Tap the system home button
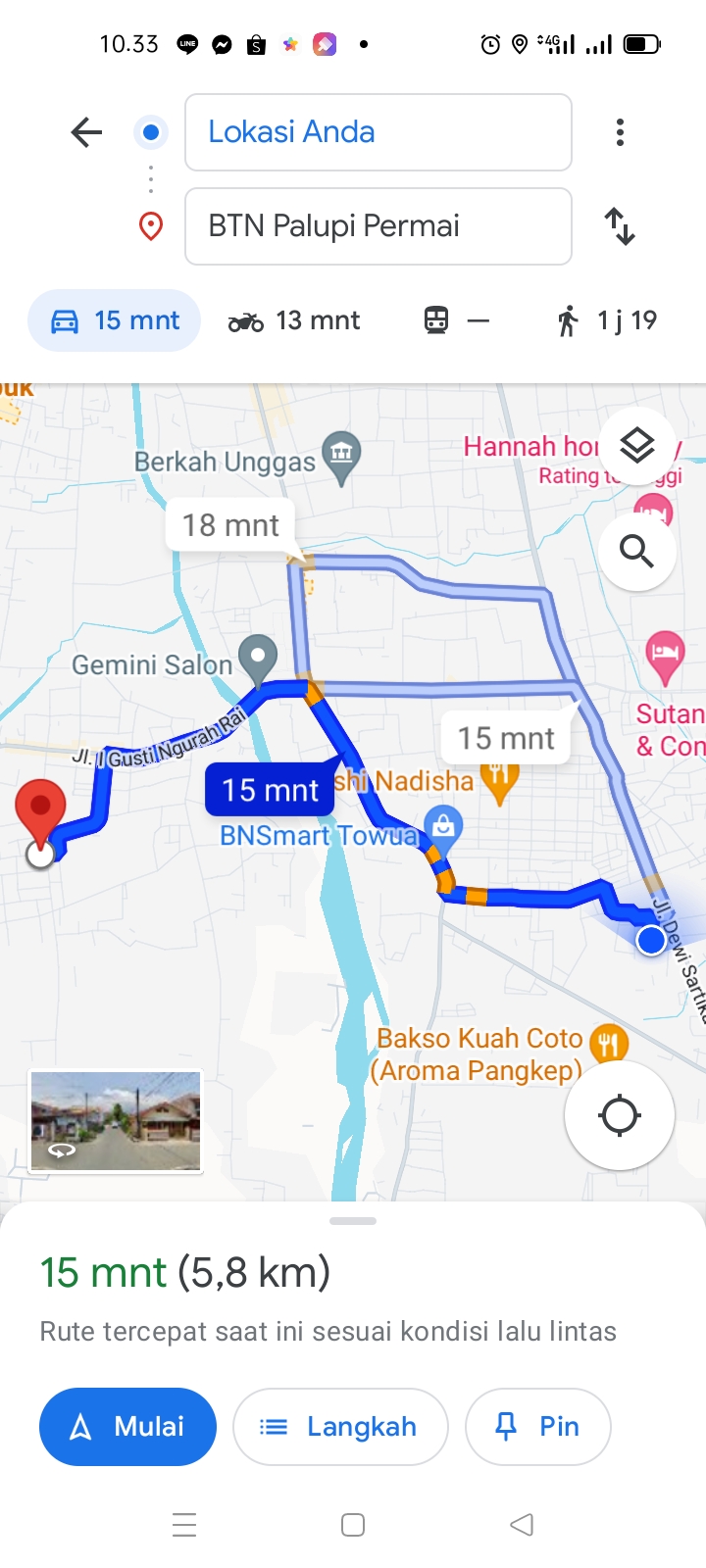The width and height of the screenshot is (706, 1568). coord(353,1525)
